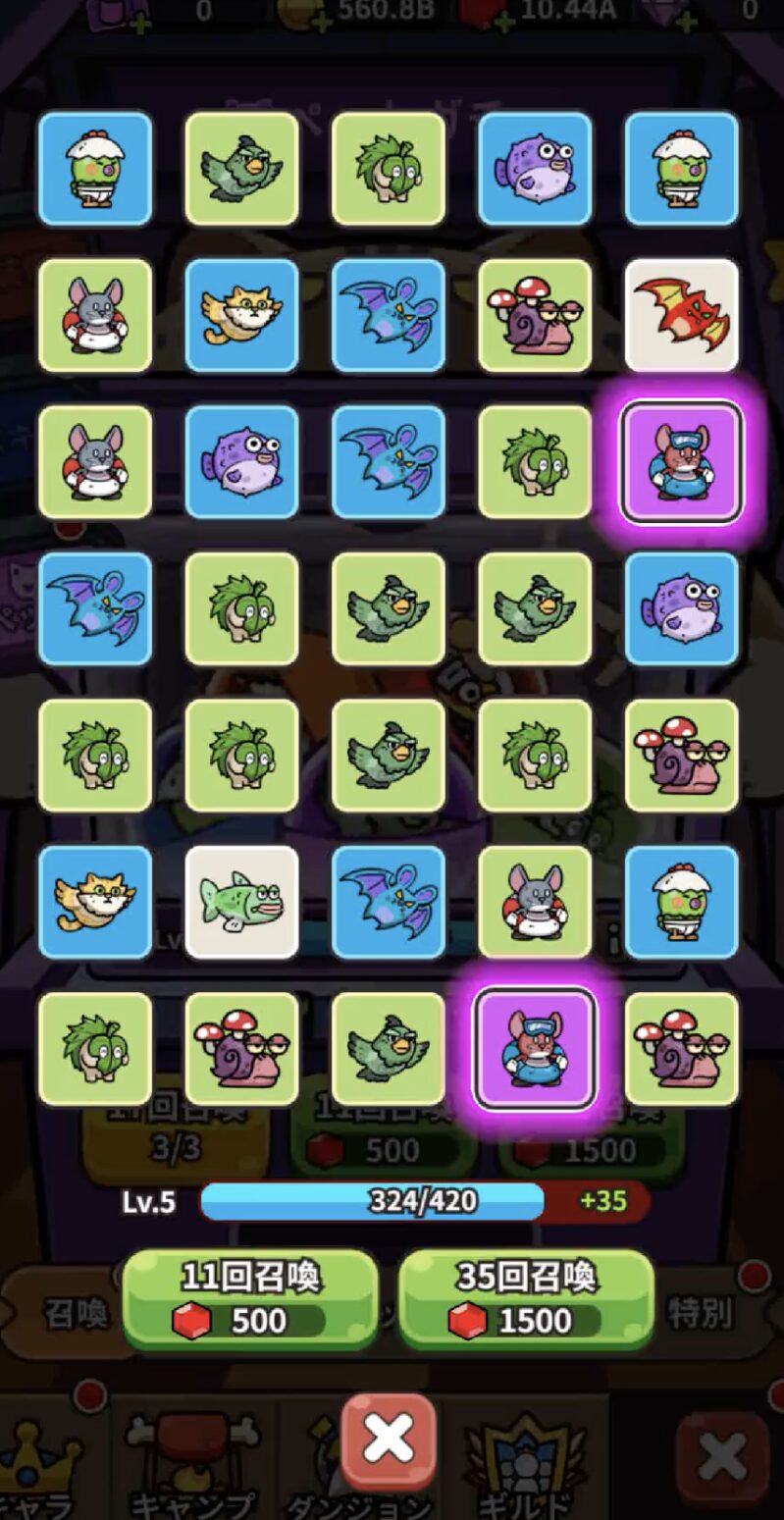Viewport: 784px width, 1520px height.
Task: Summon 11 times for 500 gems
Action: [x=250, y=1299]
